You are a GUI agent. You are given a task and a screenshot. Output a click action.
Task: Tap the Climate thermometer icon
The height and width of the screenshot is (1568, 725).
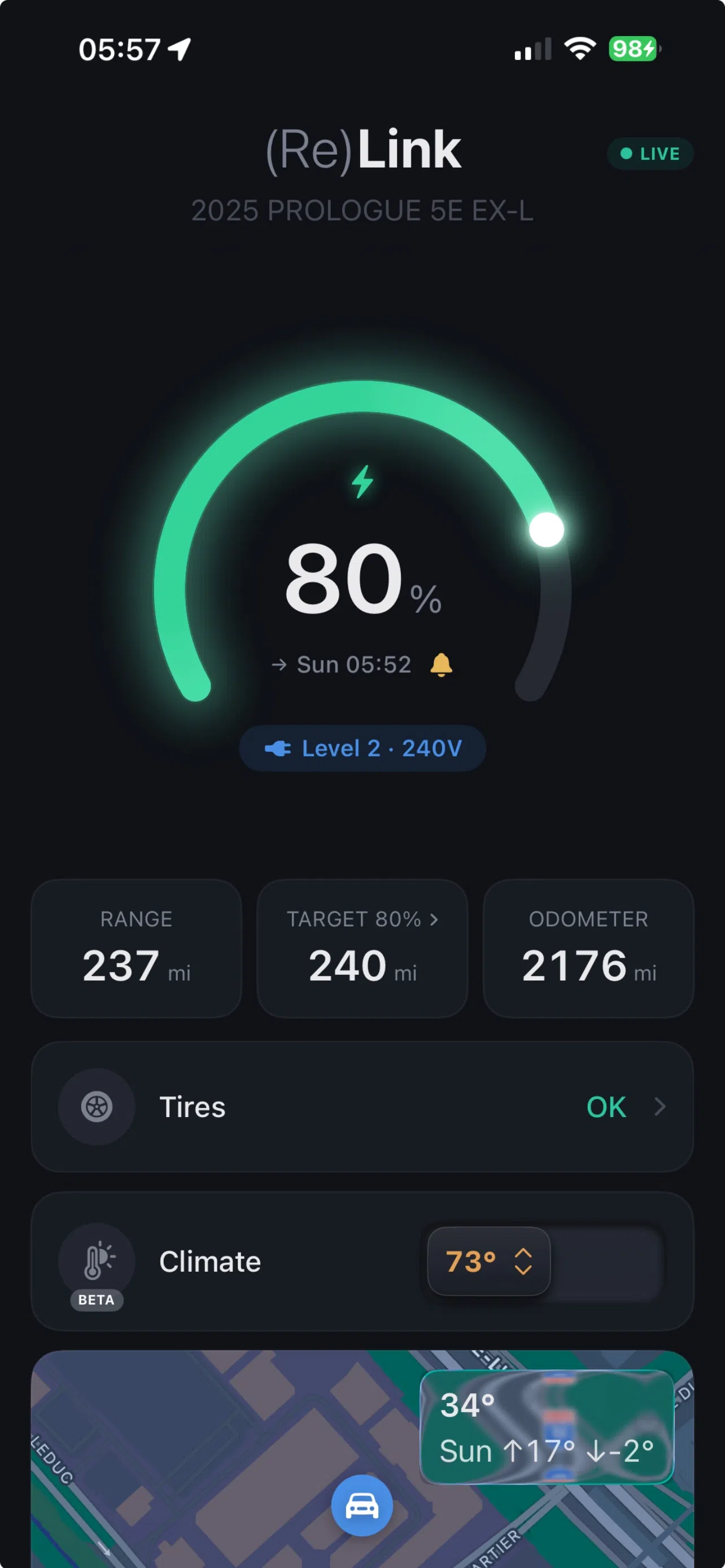pos(97,1260)
